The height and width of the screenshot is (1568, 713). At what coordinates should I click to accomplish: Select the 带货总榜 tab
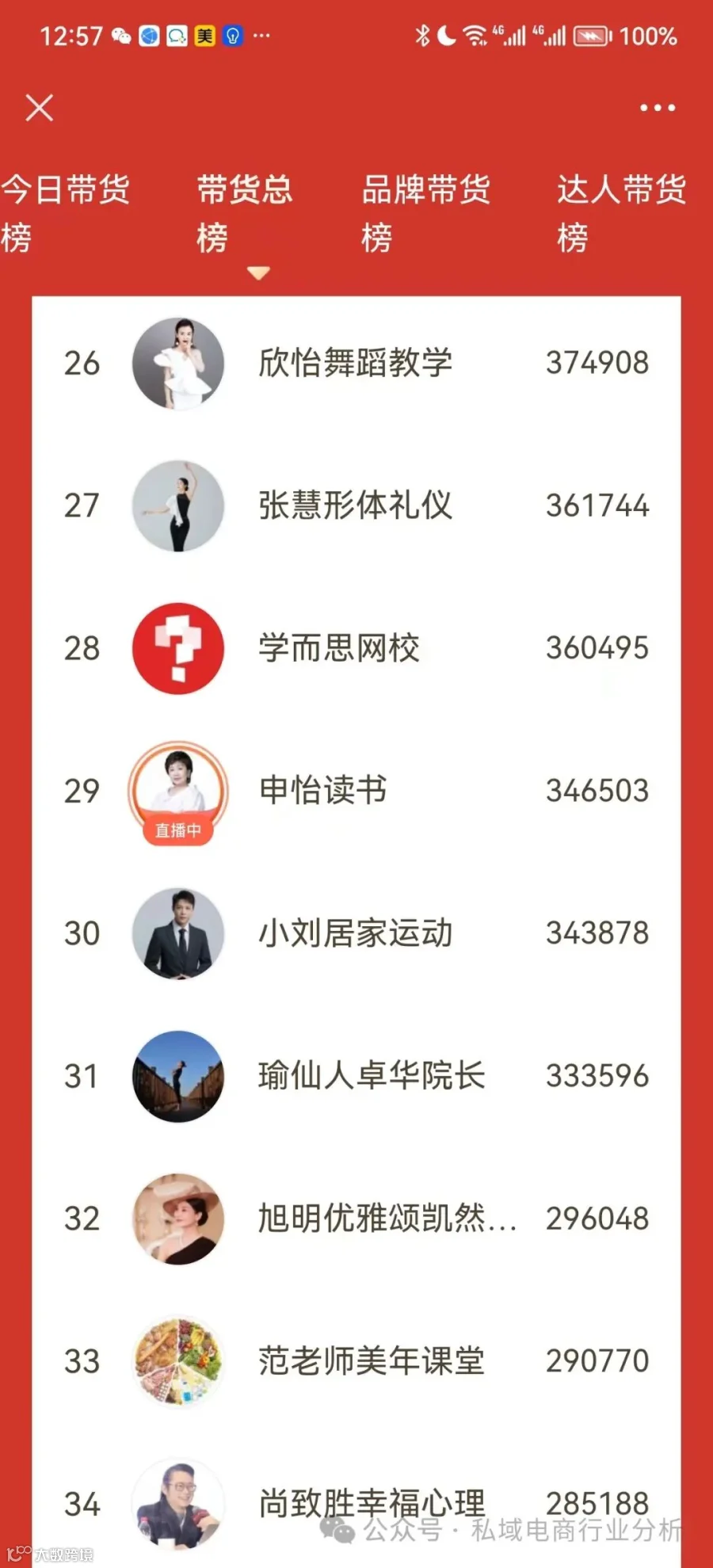245,214
